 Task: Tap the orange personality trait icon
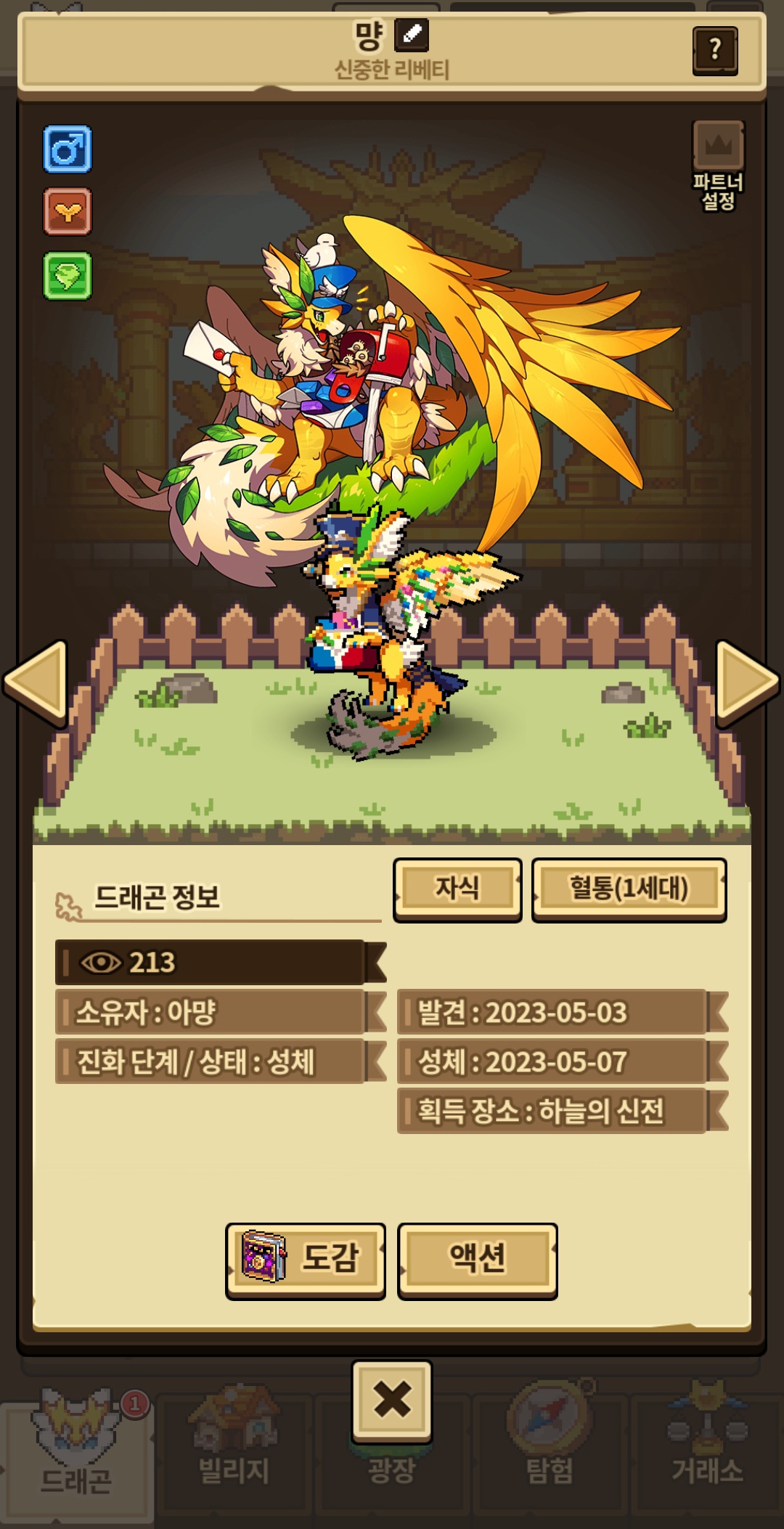[68, 211]
